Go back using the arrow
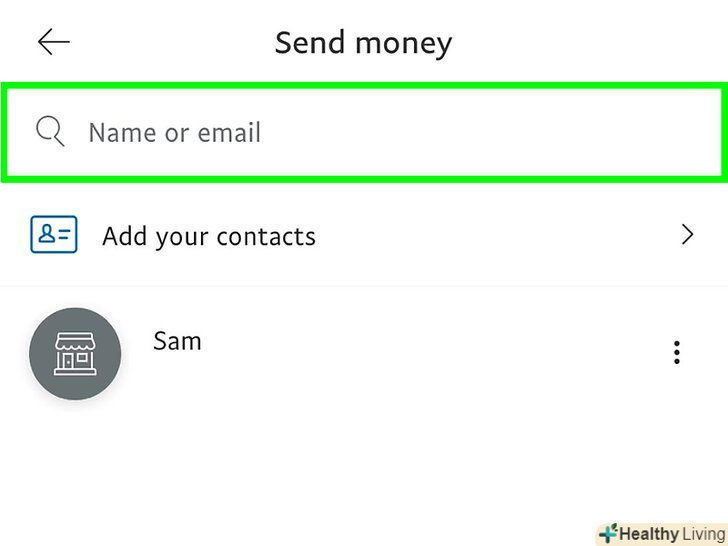Screen dimensions: 728x546 point(54,42)
